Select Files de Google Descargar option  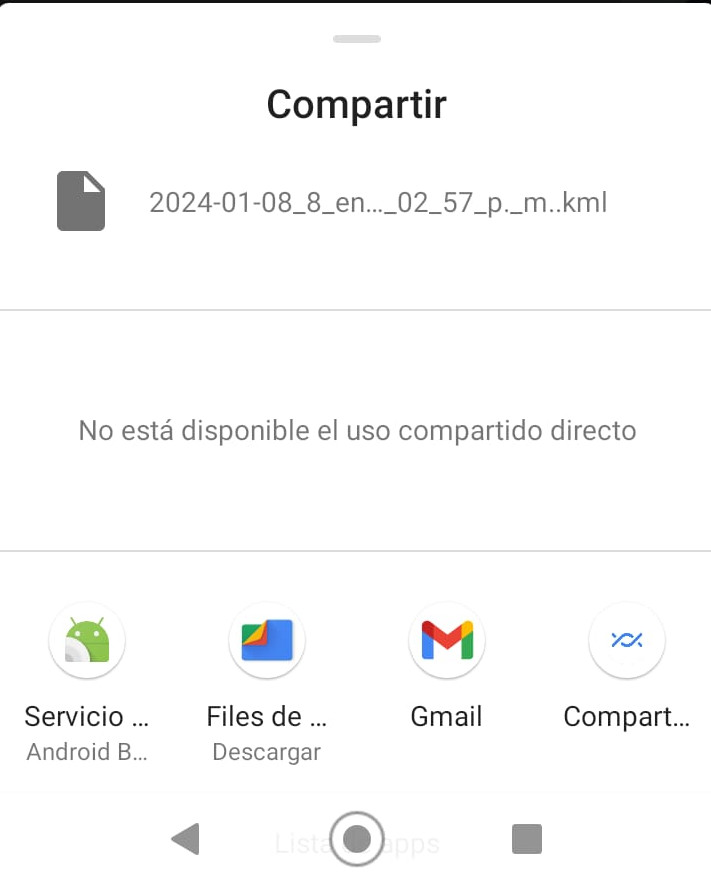[x=267, y=641]
